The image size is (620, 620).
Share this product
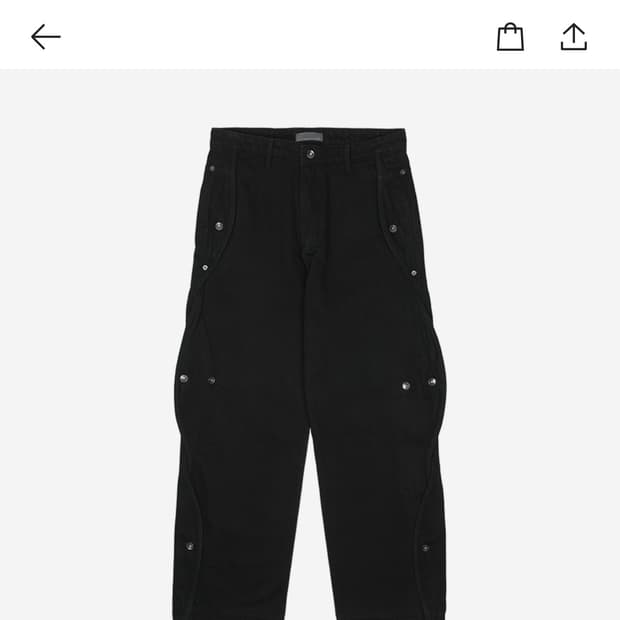tap(574, 37)
